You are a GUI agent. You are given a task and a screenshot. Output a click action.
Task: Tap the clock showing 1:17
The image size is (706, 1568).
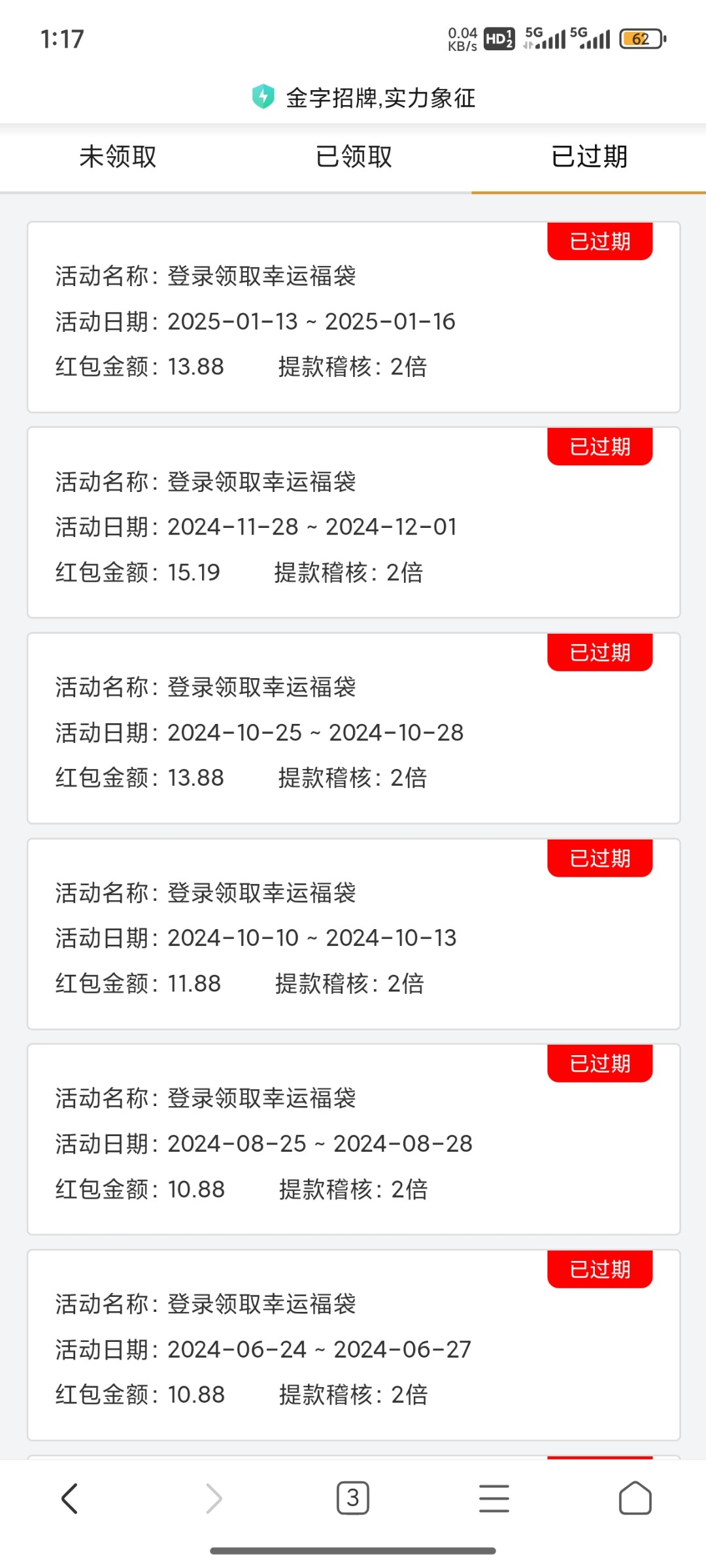62,39
